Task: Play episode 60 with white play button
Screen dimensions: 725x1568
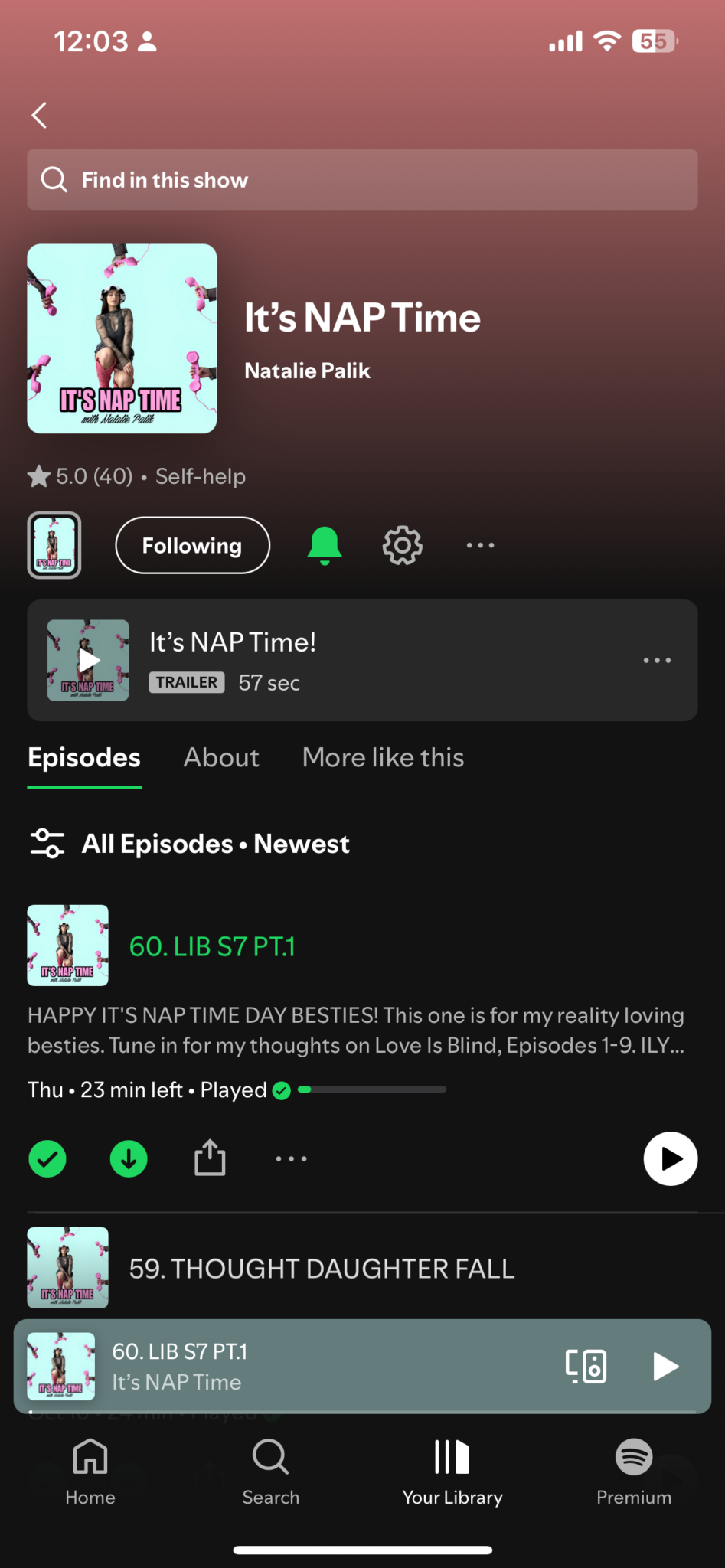Action: (x=670, y=1158)
